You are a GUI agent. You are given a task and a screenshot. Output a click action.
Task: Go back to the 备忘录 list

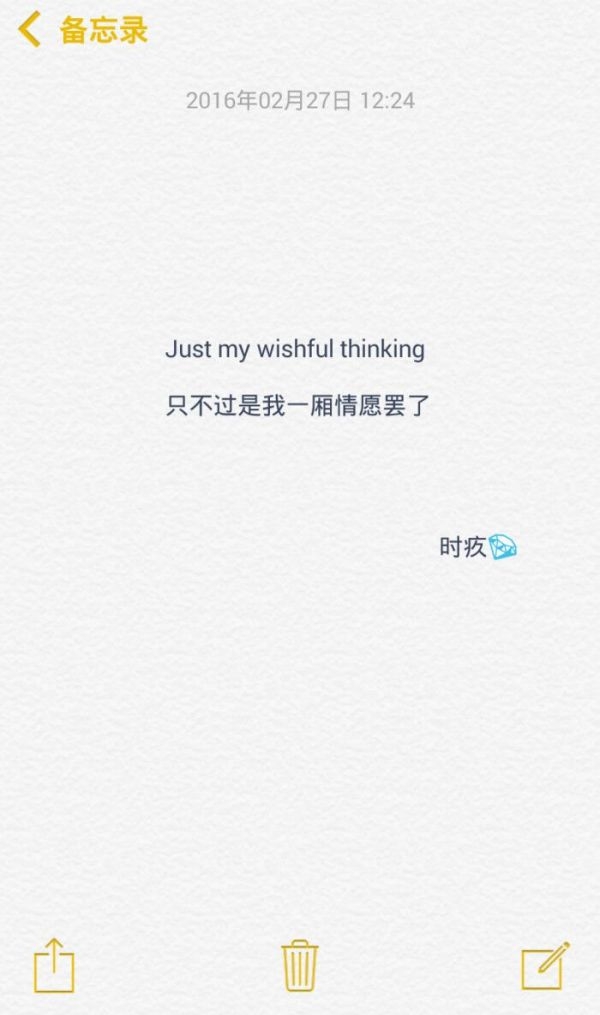(x=83, y=30)
